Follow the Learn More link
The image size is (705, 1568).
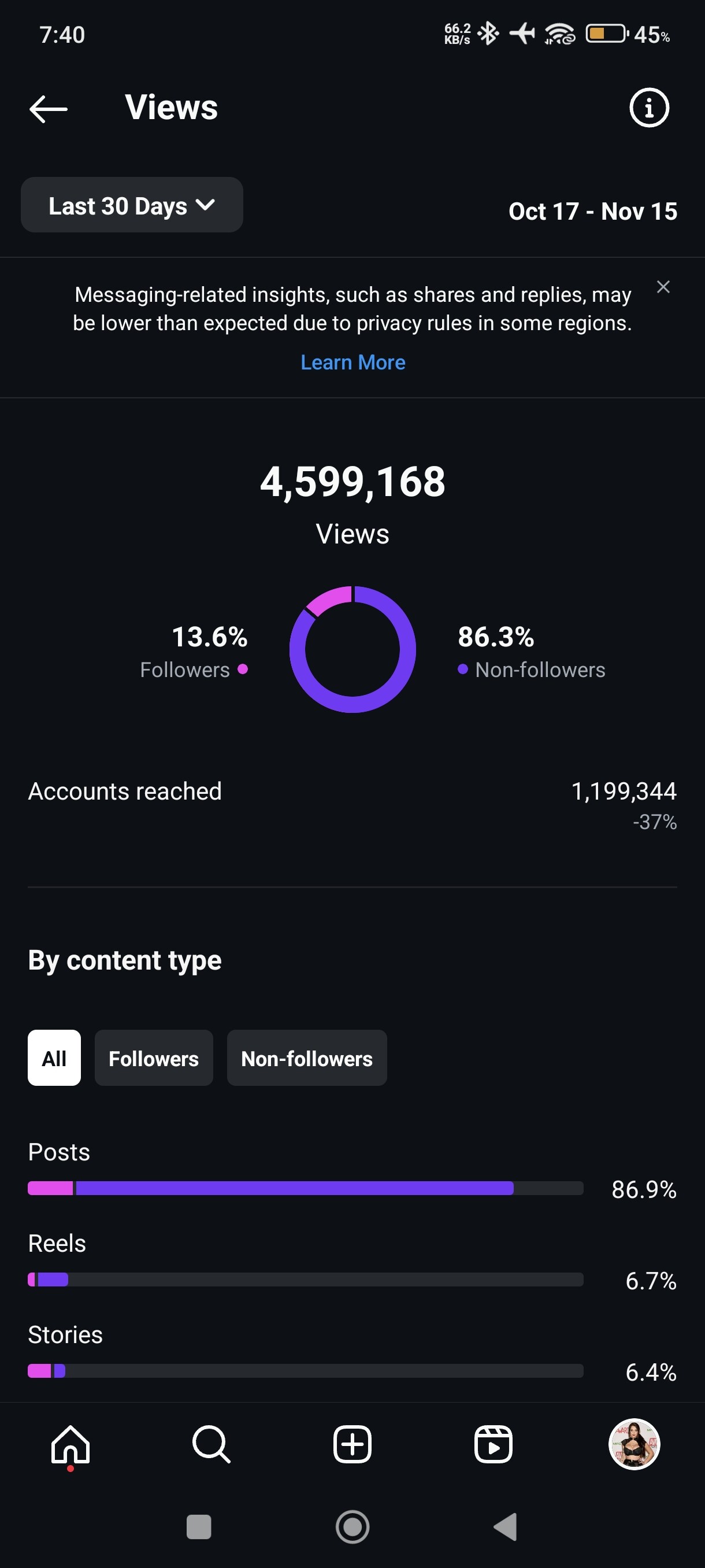click(353, 363)
